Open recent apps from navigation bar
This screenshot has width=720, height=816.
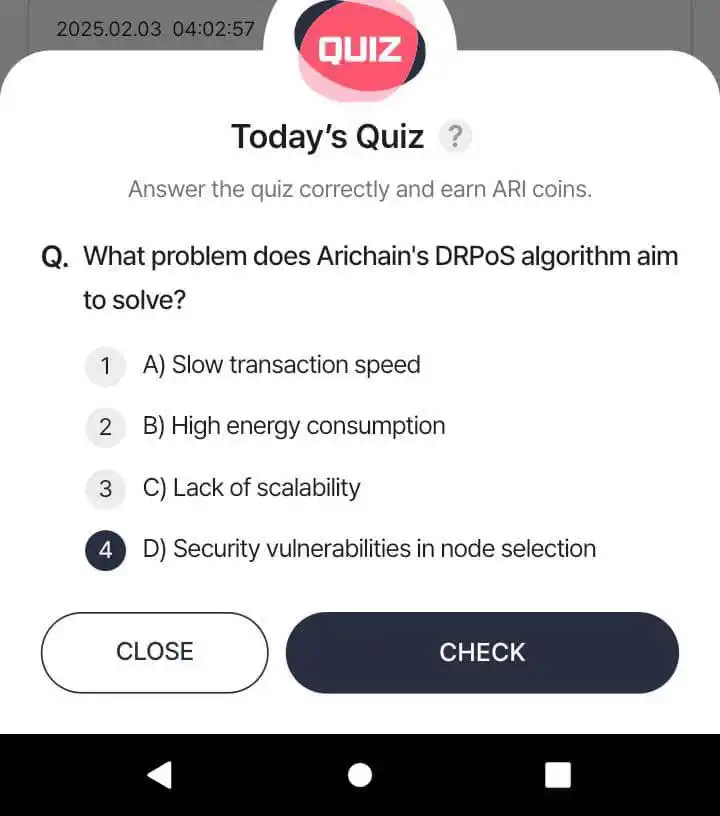click(x=557, y=775)
